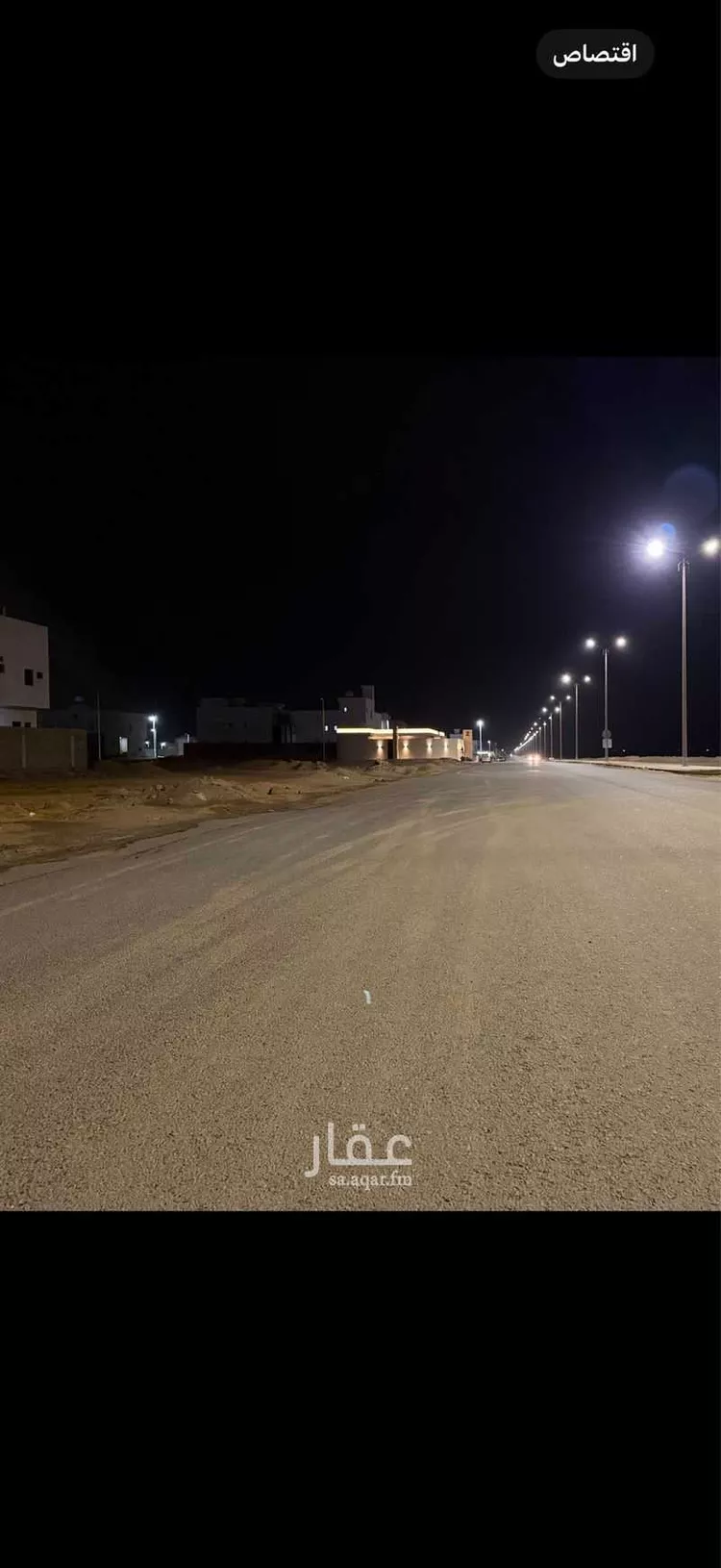Select the white building on the left
The height and width of the screenshot is (1568, 721).
pyautogui.click(x=24, y=664)
